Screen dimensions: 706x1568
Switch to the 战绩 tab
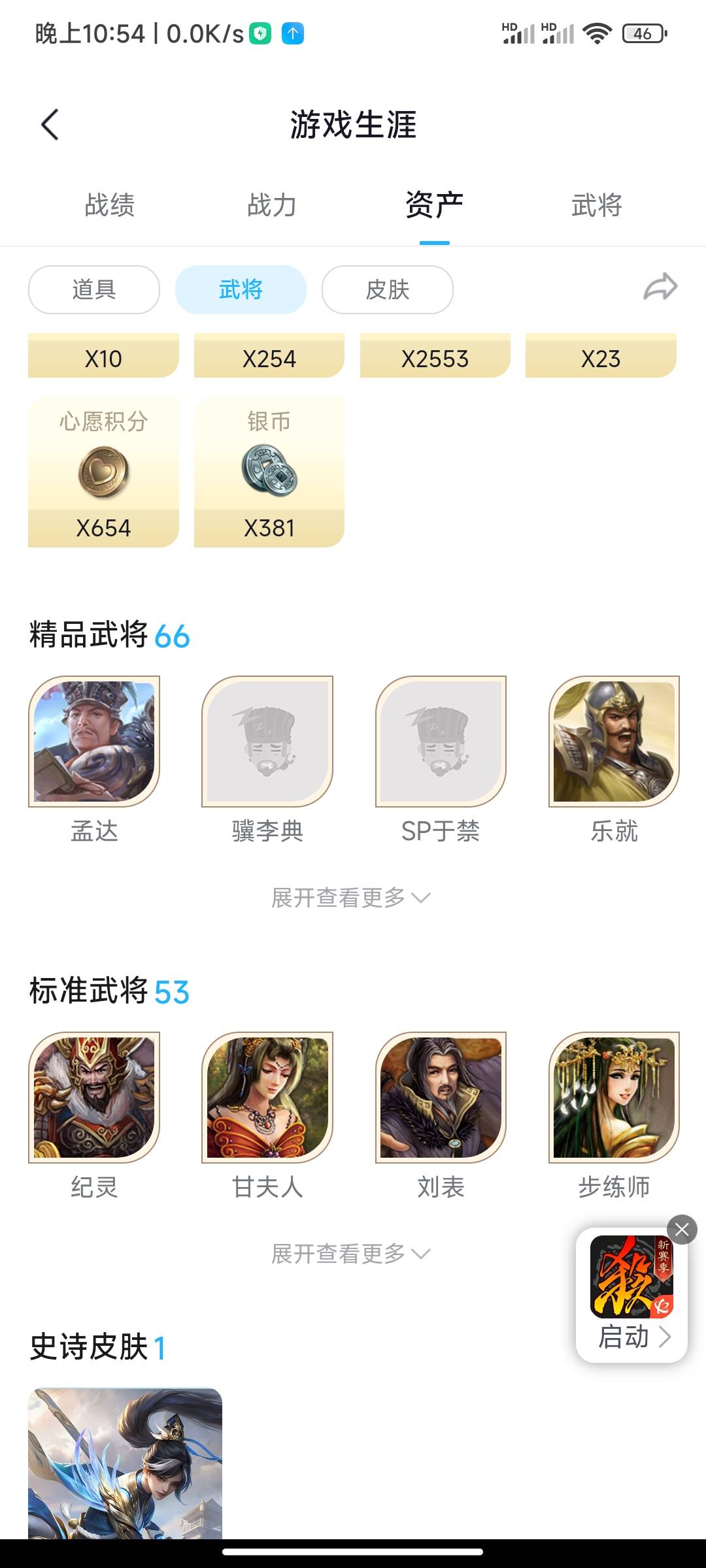[110, 205]
